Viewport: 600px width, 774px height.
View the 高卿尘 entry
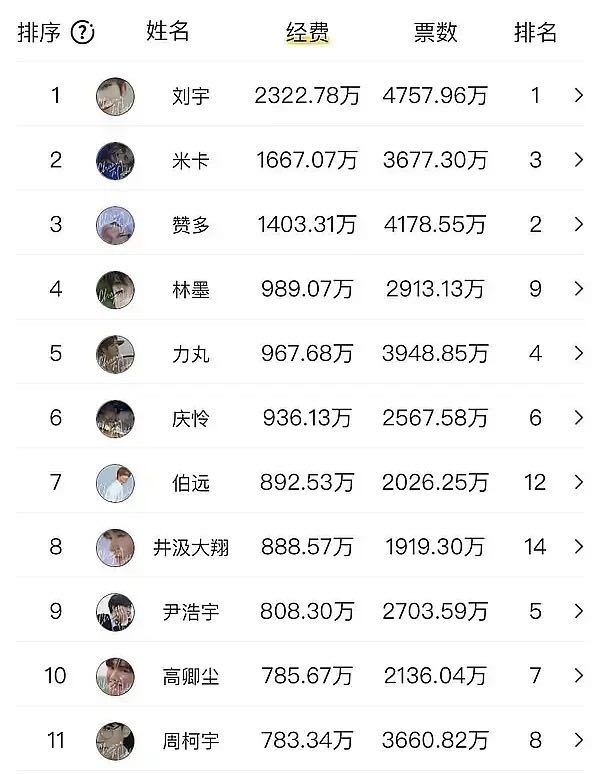tap(578, 676)
